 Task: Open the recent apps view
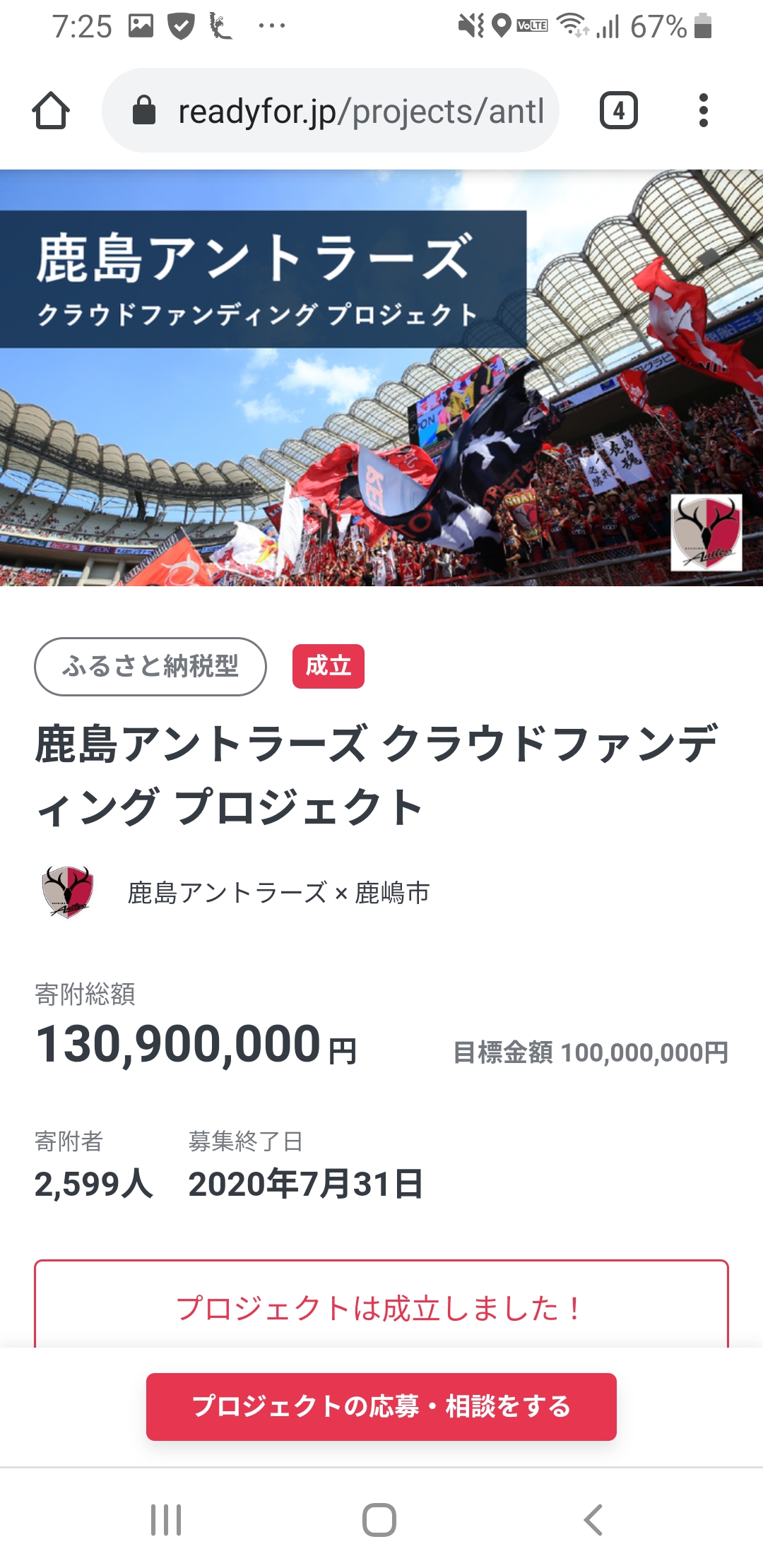pos(166,1519)
